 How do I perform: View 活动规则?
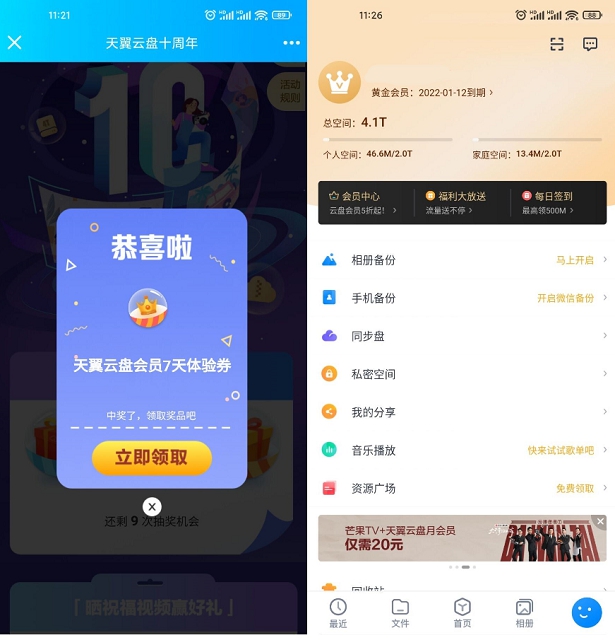coord(289,91)
